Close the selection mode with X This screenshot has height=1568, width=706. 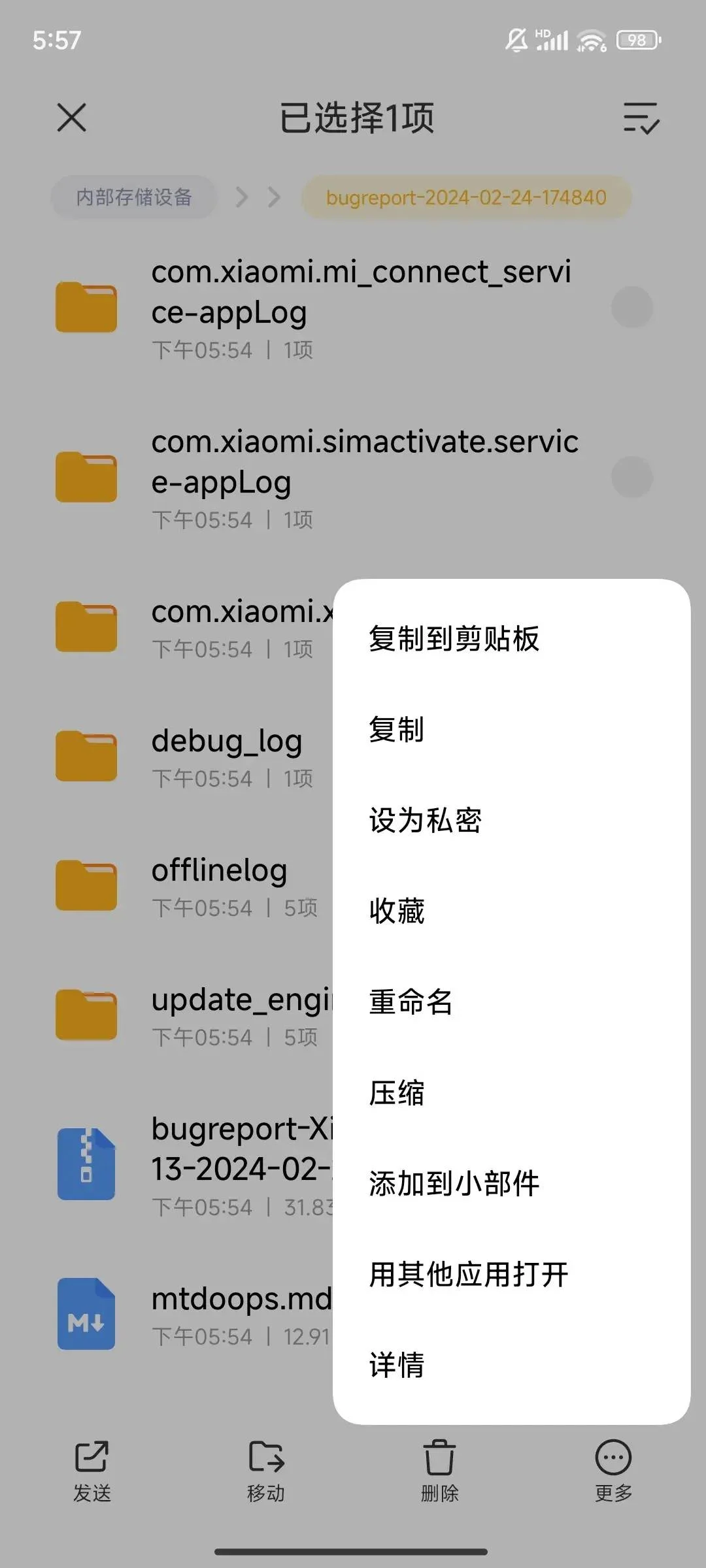coord(71,118)
